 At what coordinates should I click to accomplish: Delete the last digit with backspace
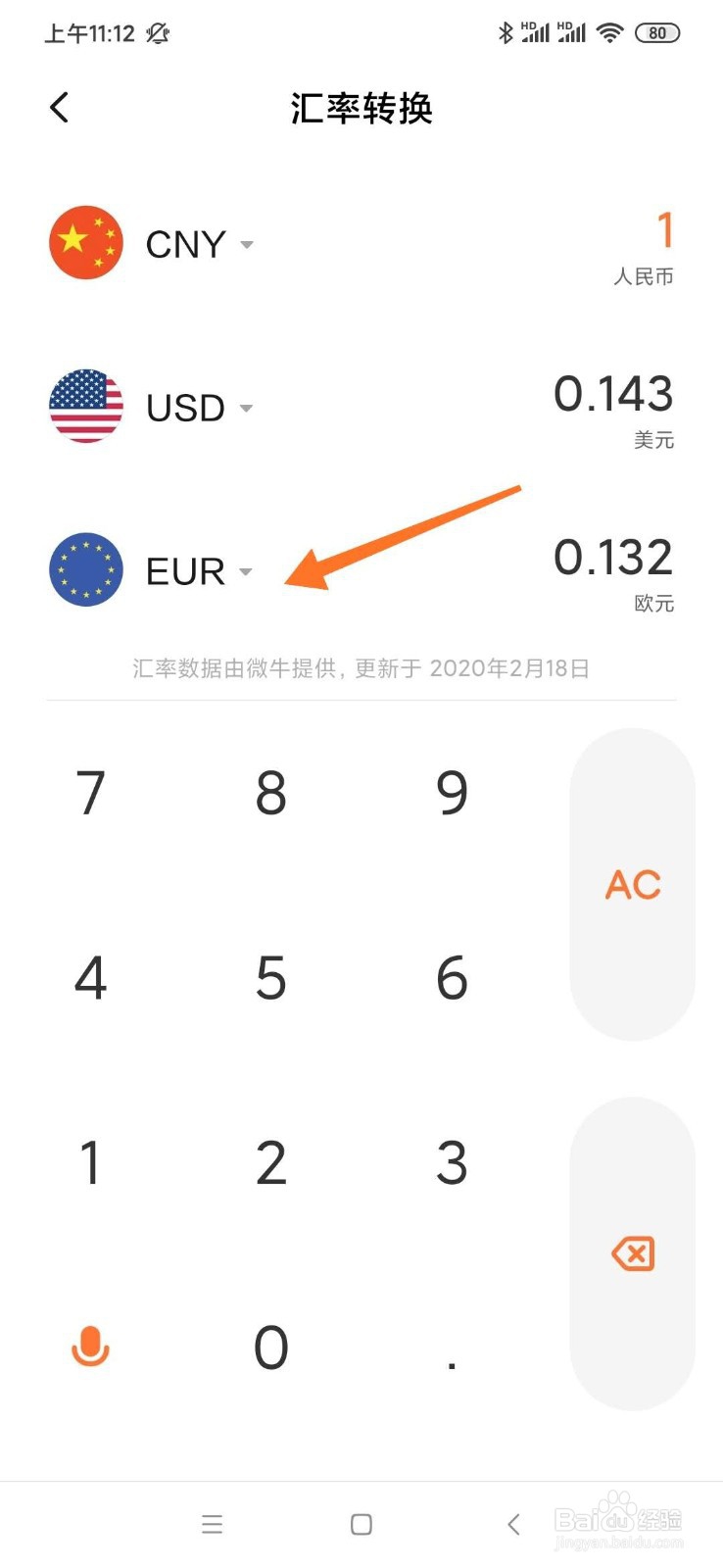pyautogui.click(x=633, y=1253)
